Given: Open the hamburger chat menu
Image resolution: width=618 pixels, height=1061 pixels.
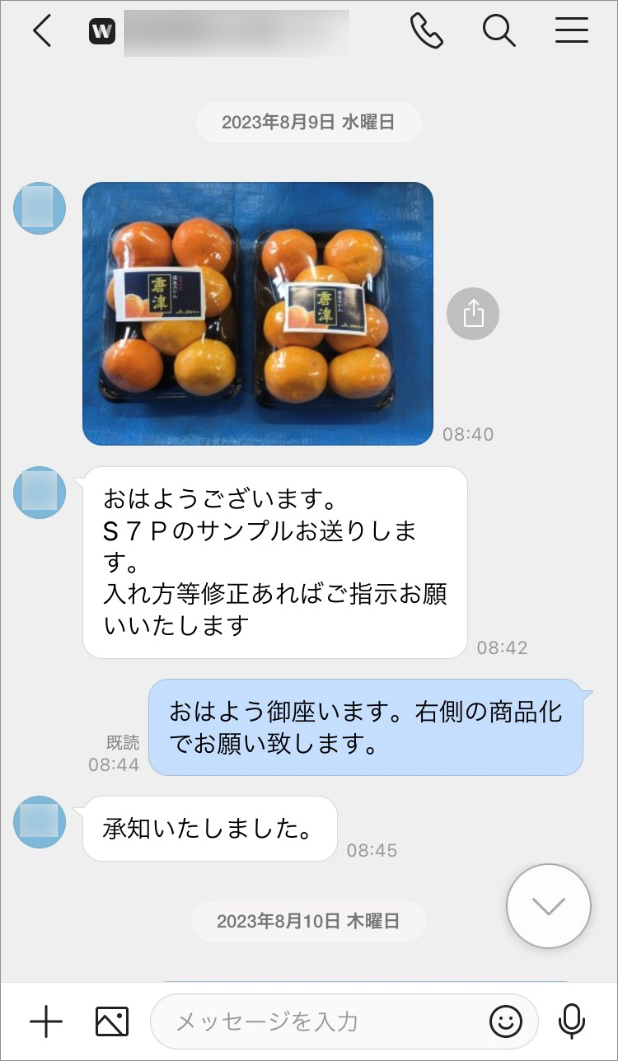Looking at the screenshot, I should pos(571,31).
